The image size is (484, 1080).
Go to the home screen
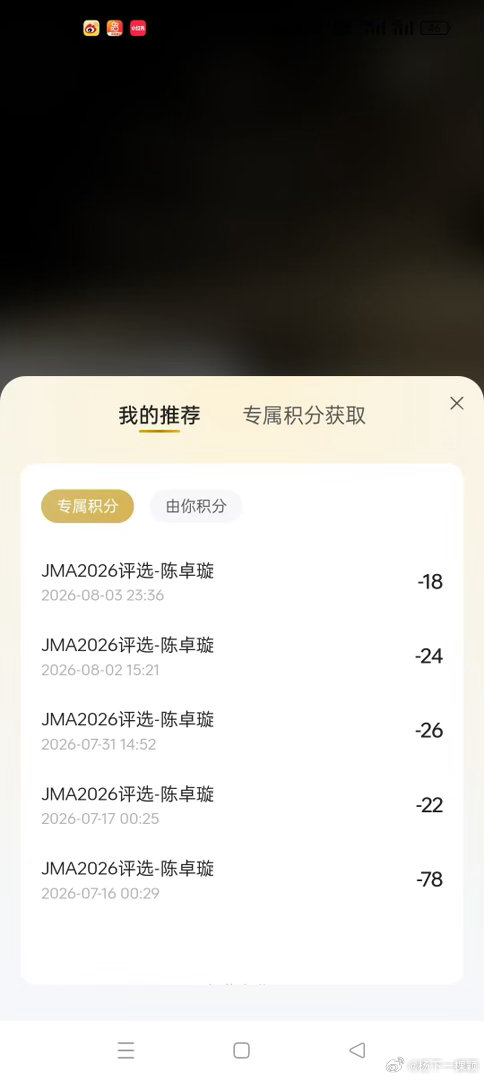[x=241, y=1050]
